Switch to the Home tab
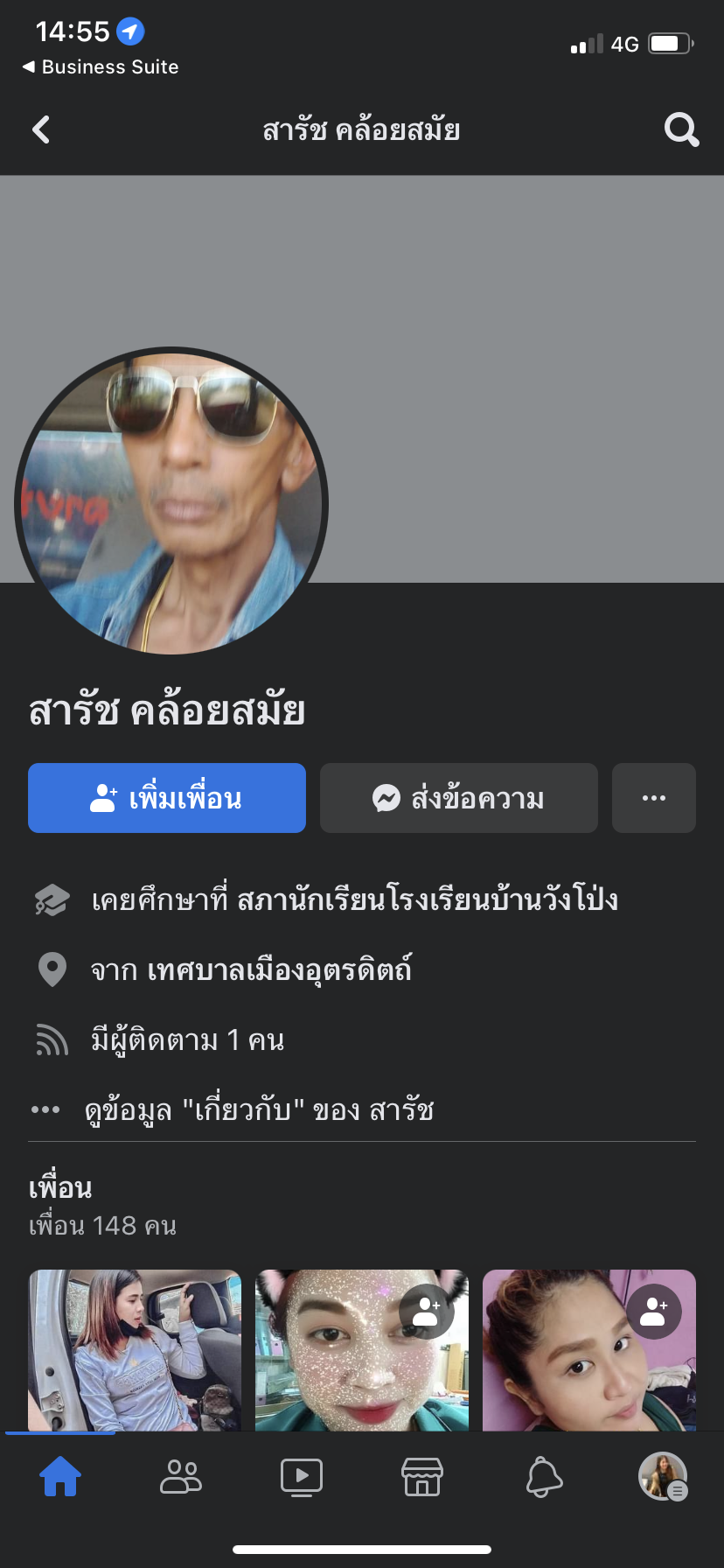The width and height of the screenshot is (724, 1568). click(x=60, y=1477)
